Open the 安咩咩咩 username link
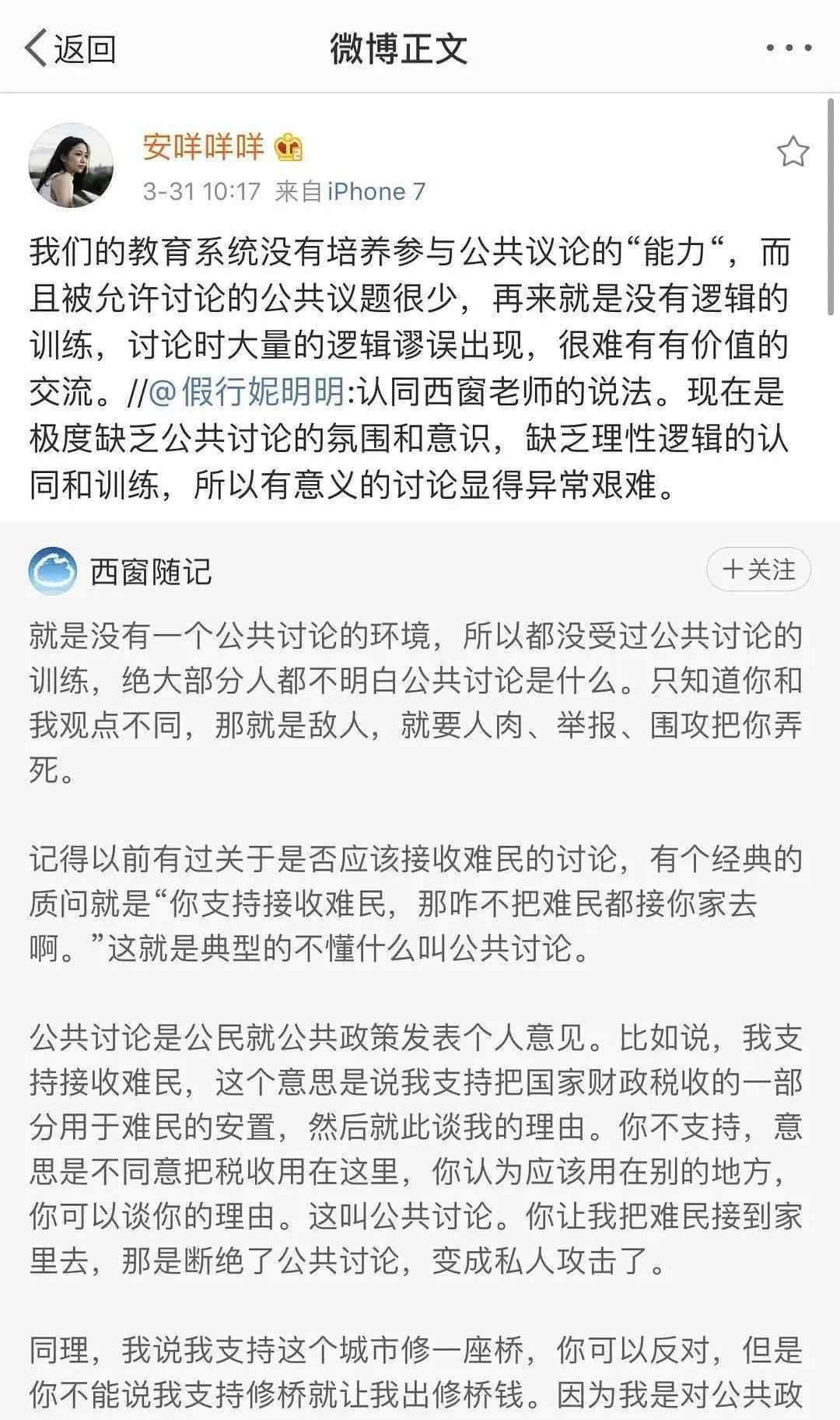The width and height of the screenshot is (840, 1420). [204, 146]
